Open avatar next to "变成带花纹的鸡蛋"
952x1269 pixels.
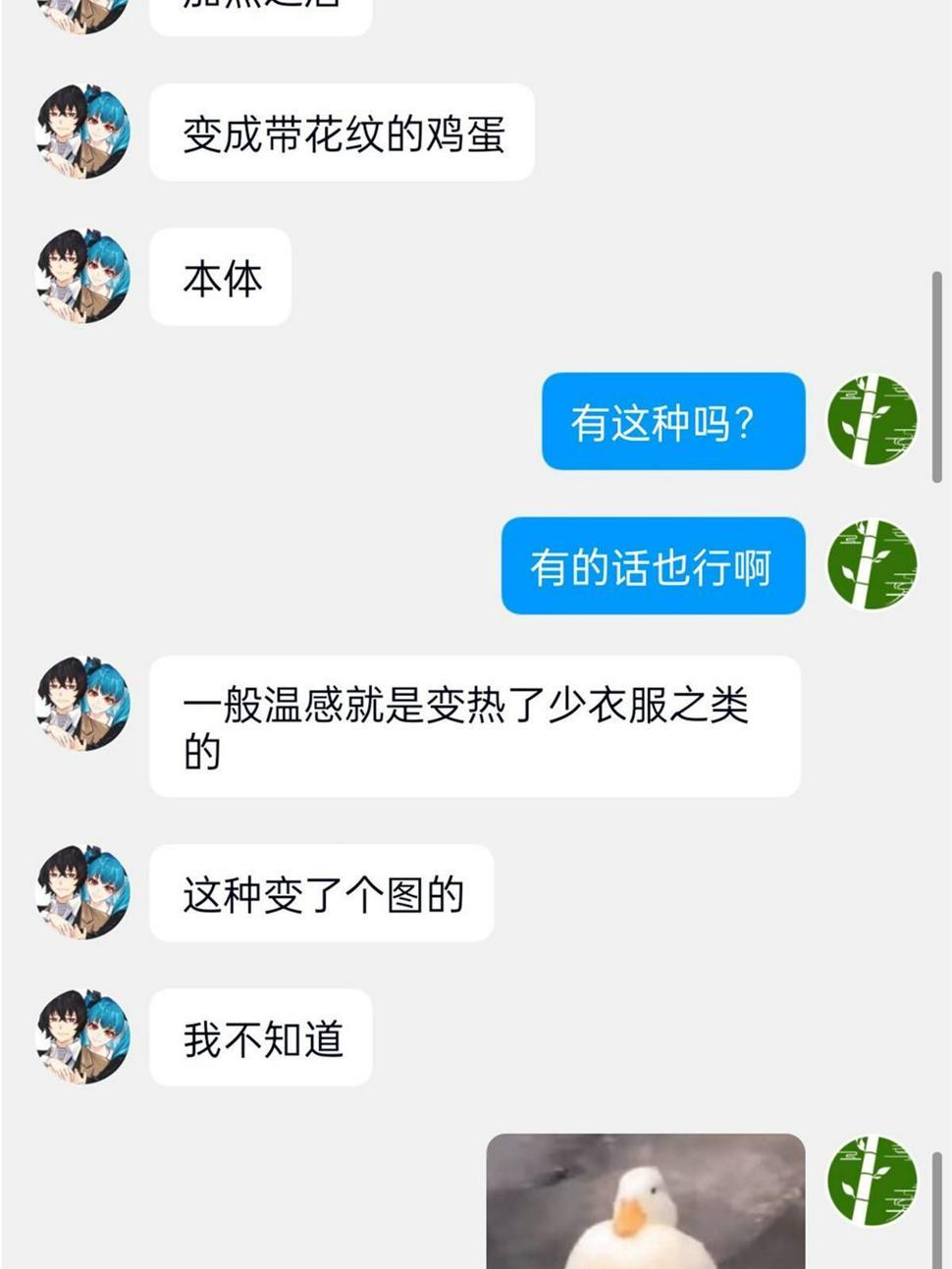83,132
